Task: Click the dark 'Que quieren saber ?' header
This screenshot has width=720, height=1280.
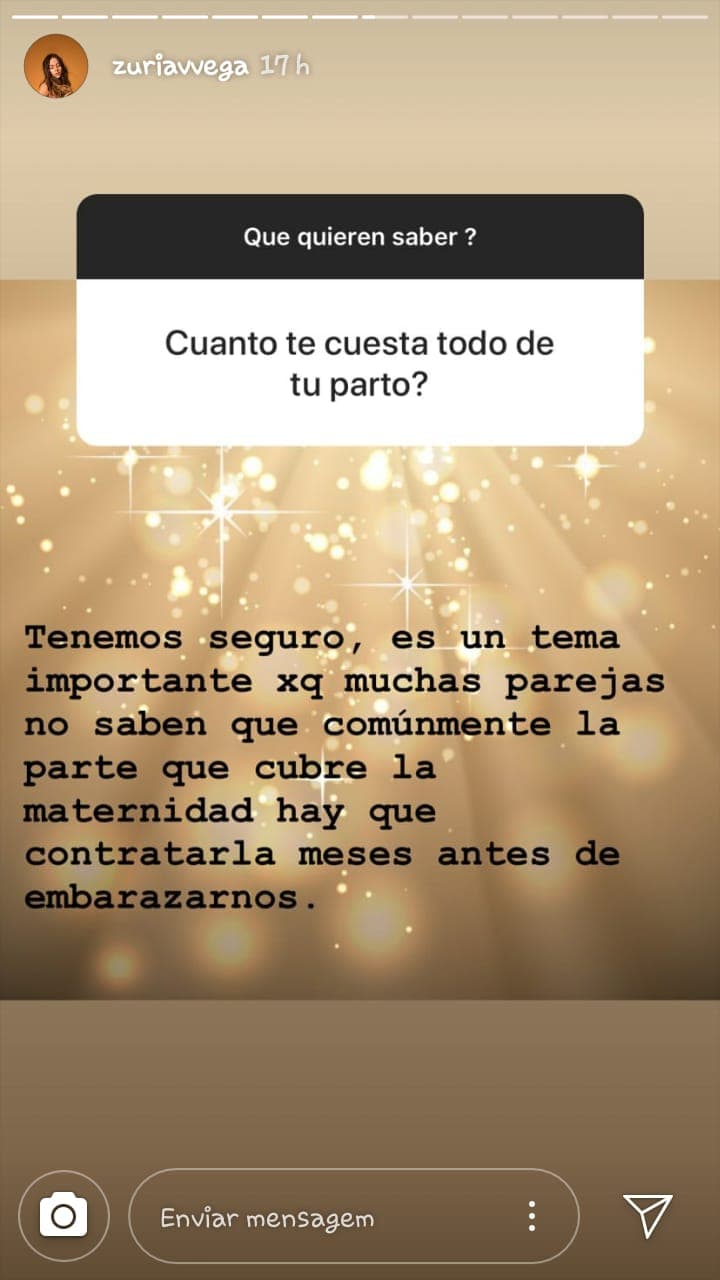Action: 360,237
